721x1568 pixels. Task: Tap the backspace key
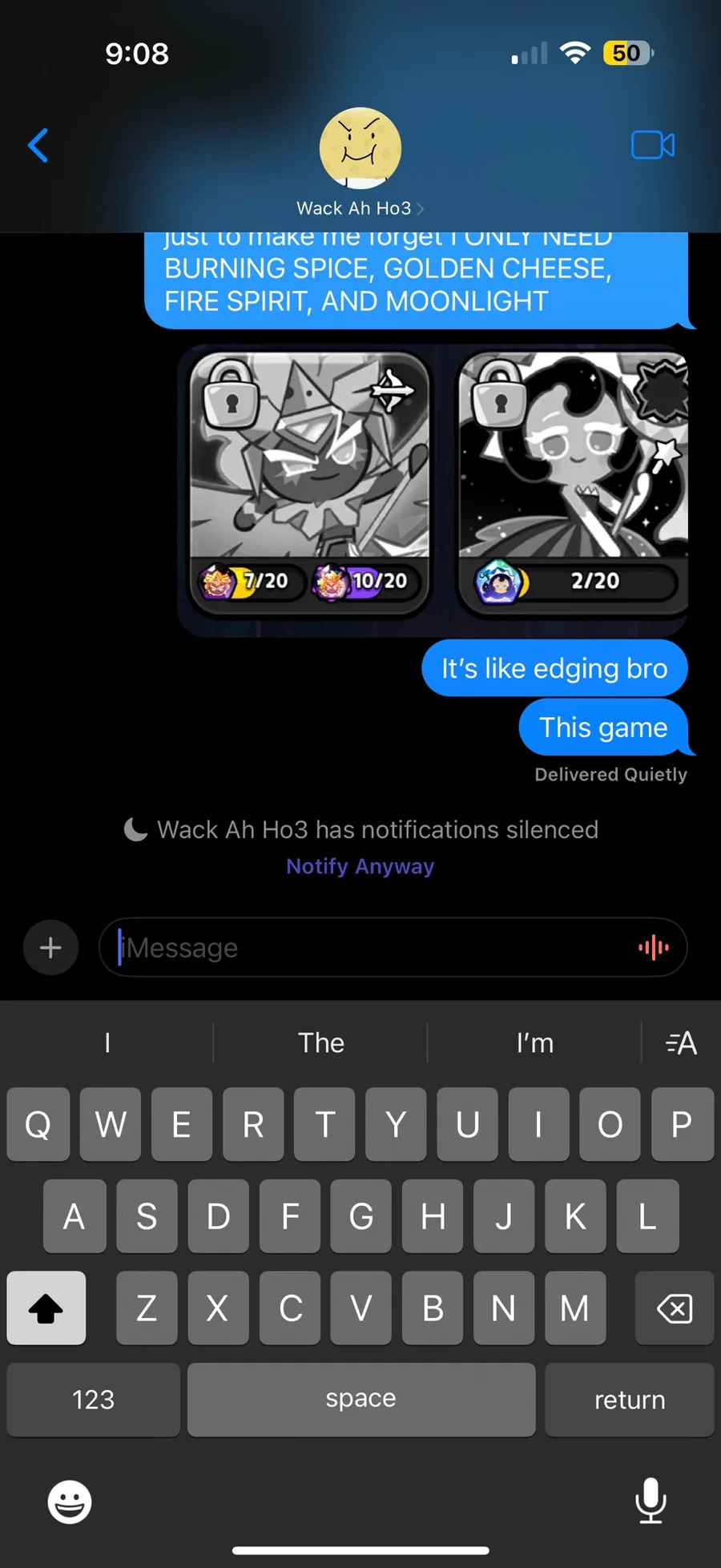tap(674, 1308)
